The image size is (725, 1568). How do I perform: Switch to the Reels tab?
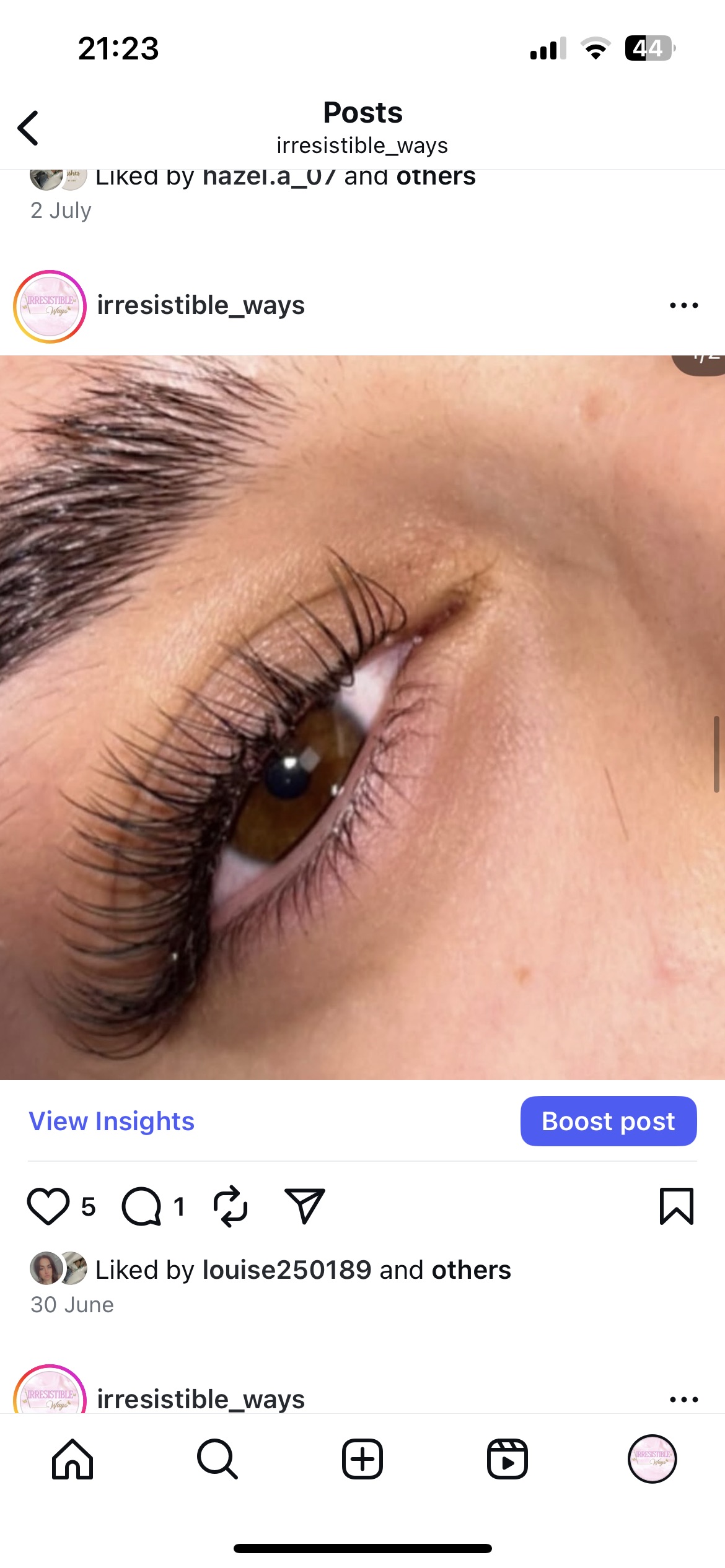tap(507, 1459)
